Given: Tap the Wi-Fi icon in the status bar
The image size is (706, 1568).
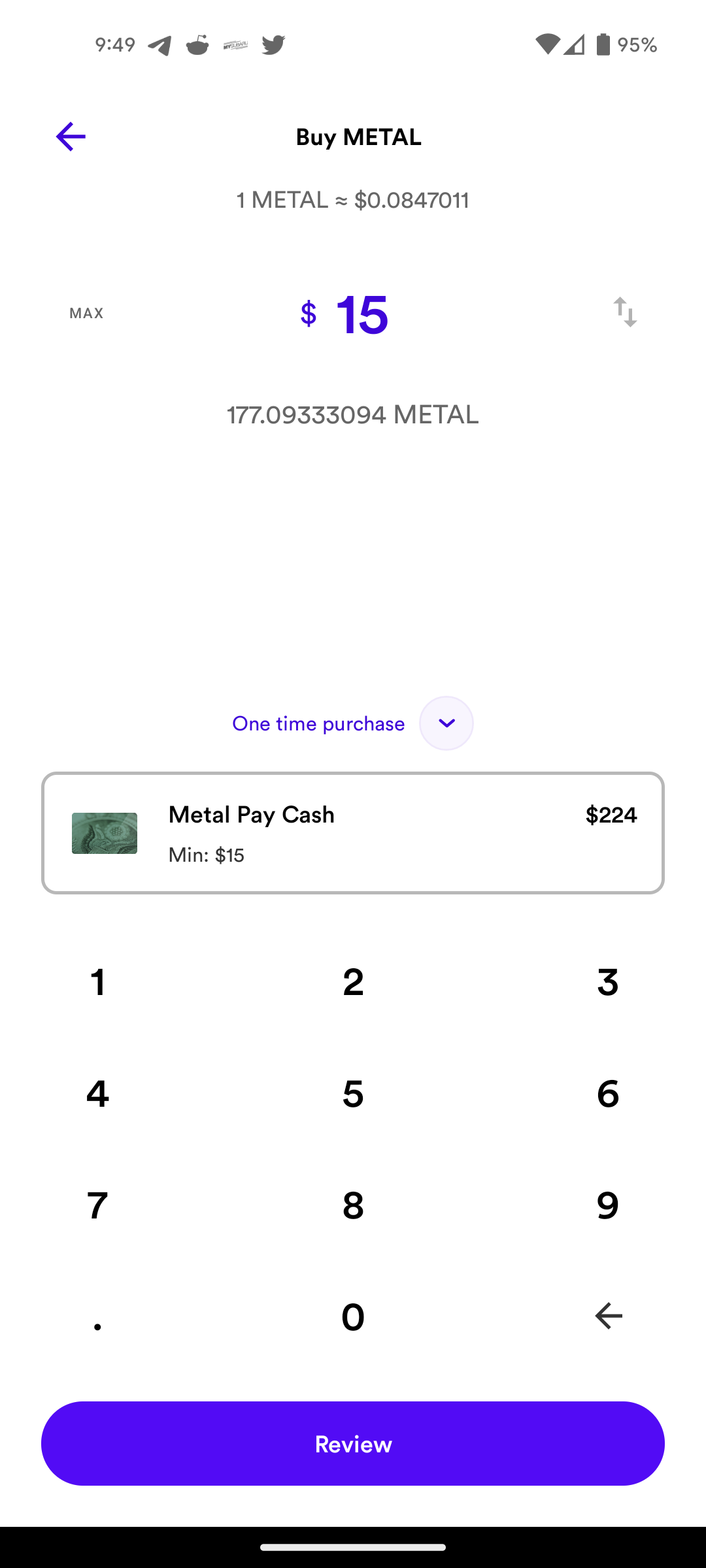Looking at the screenshot, I should pyautogui.click(x=548, y=44).
